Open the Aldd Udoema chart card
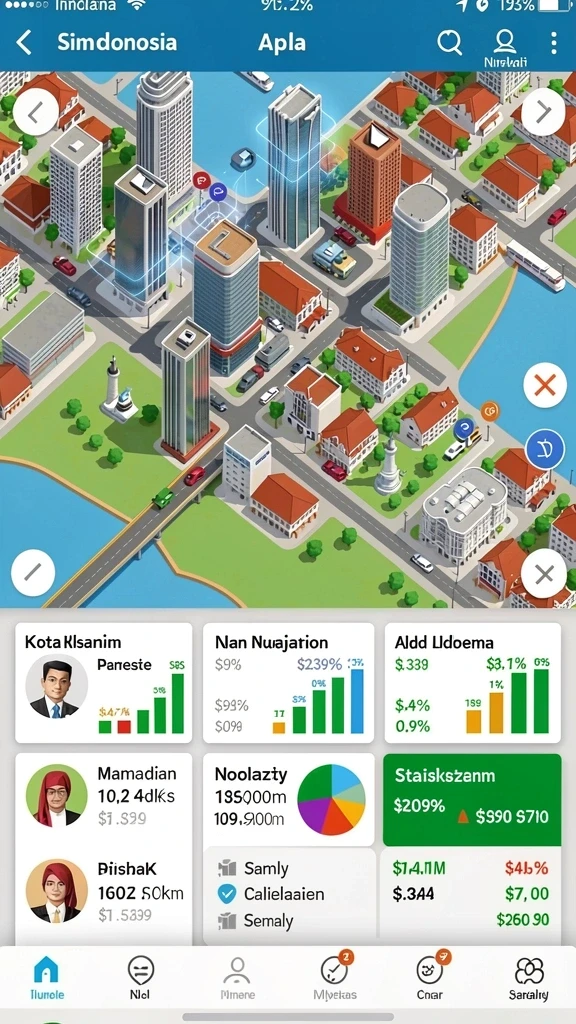Viewport: 576px width, 1024px height. tap(473, 683)
